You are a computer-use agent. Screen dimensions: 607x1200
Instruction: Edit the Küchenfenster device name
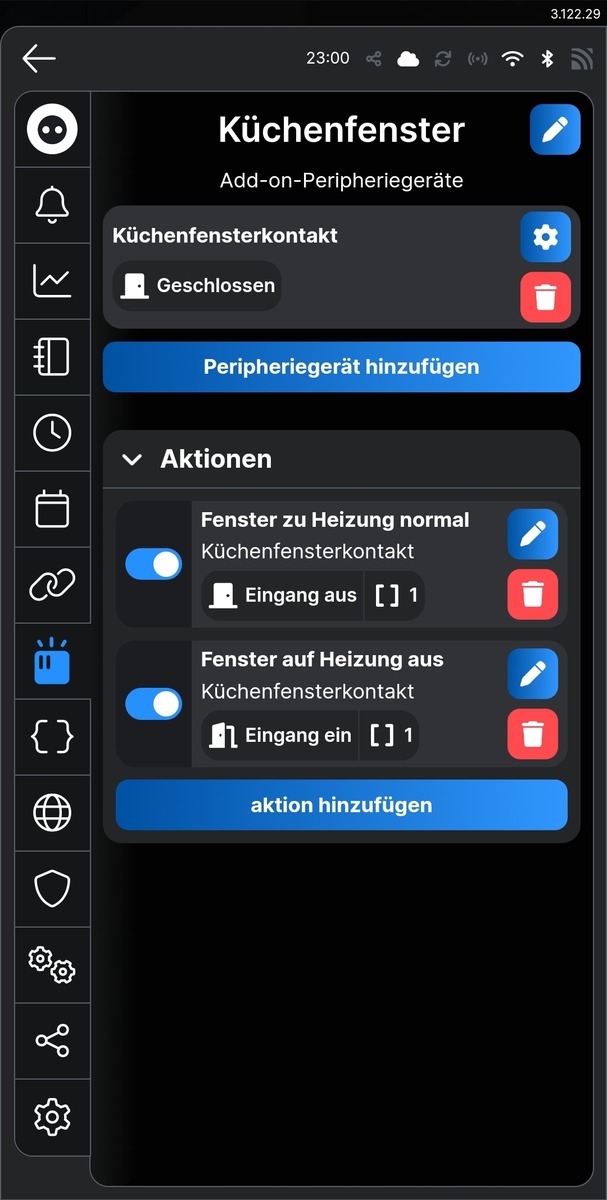point(555,129)
